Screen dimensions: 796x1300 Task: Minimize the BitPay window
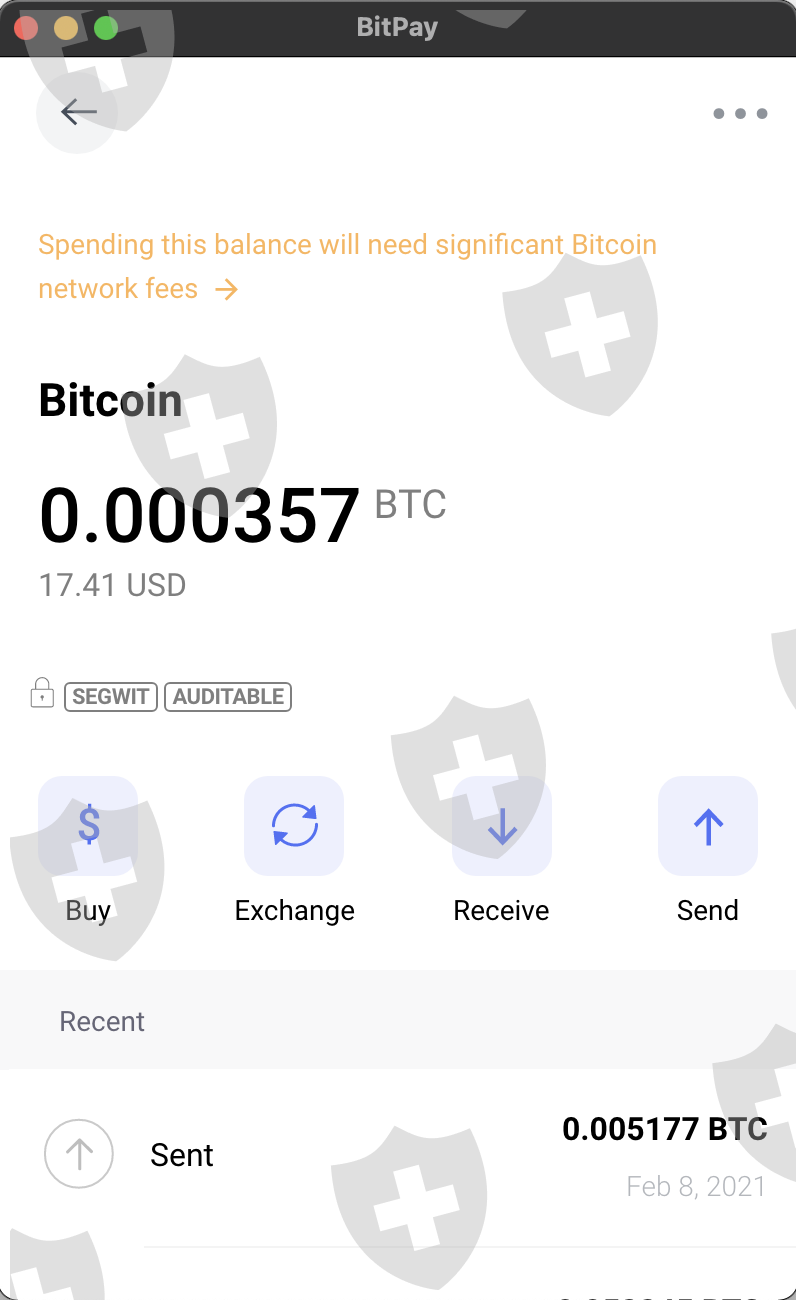click(x=66, y=28)
